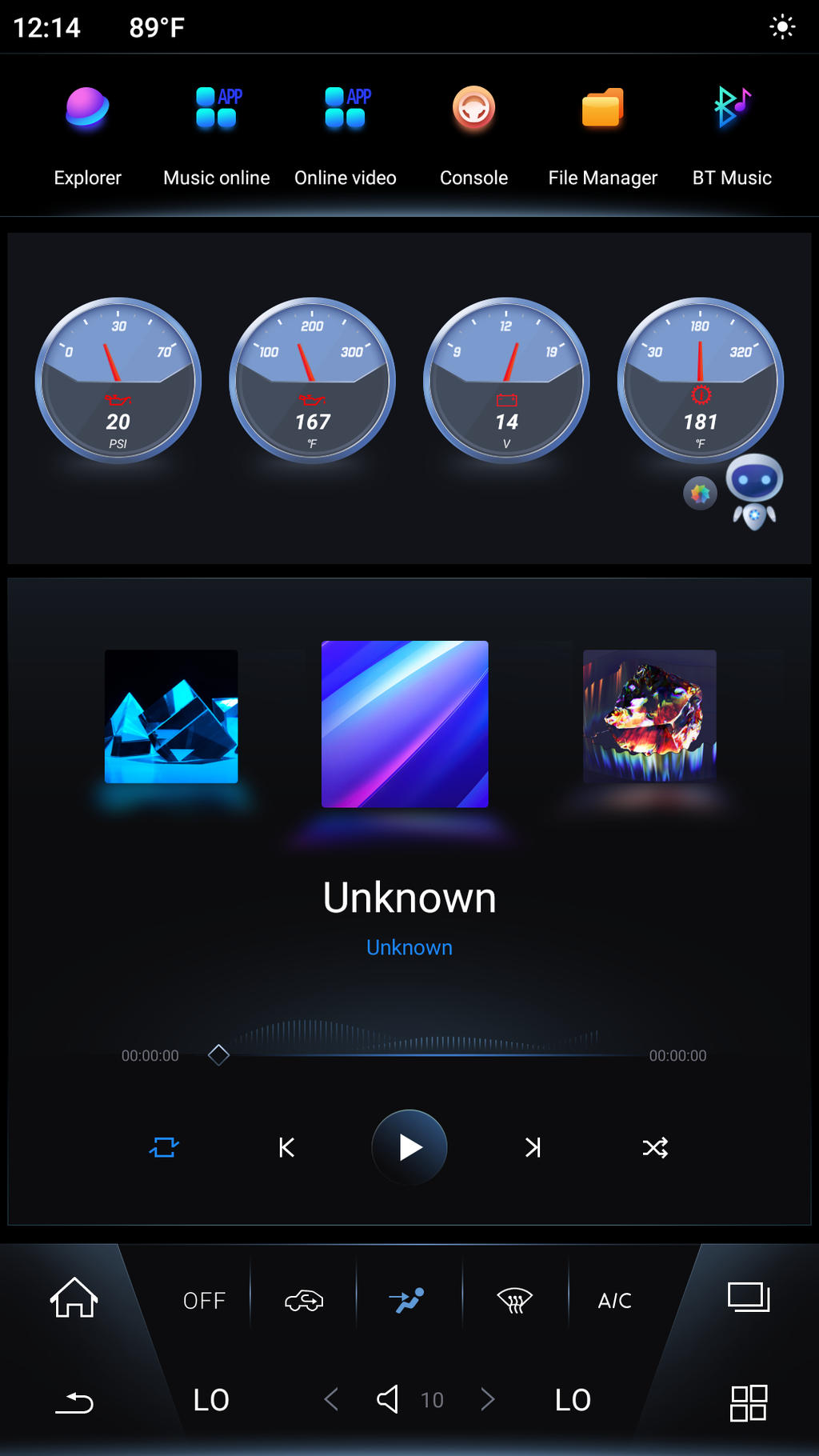Toggle the A/C button
Image resolution: width=819 pixels, height=1456 pixels.
click(614, 1301)
